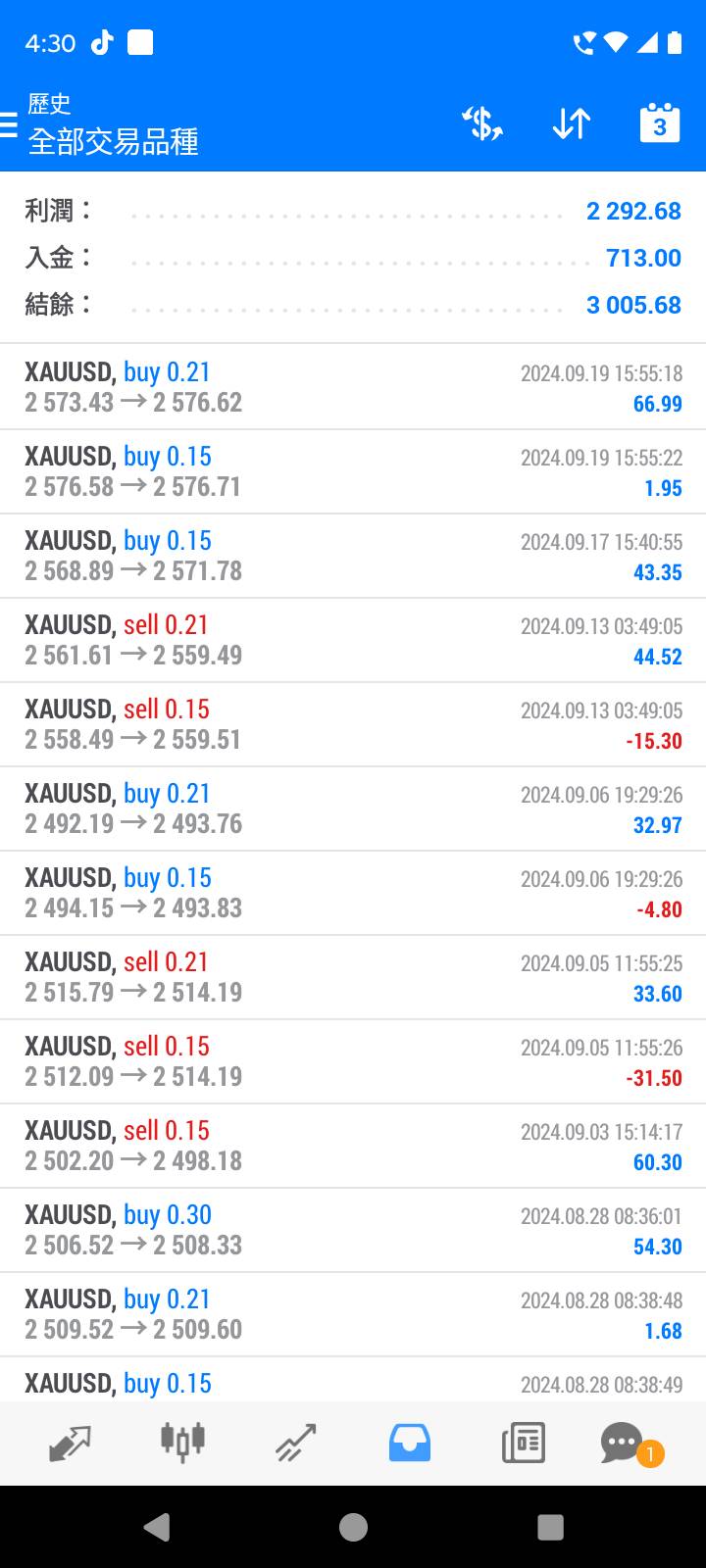
Task: Change the history sort order
Action: click(571, 124)
